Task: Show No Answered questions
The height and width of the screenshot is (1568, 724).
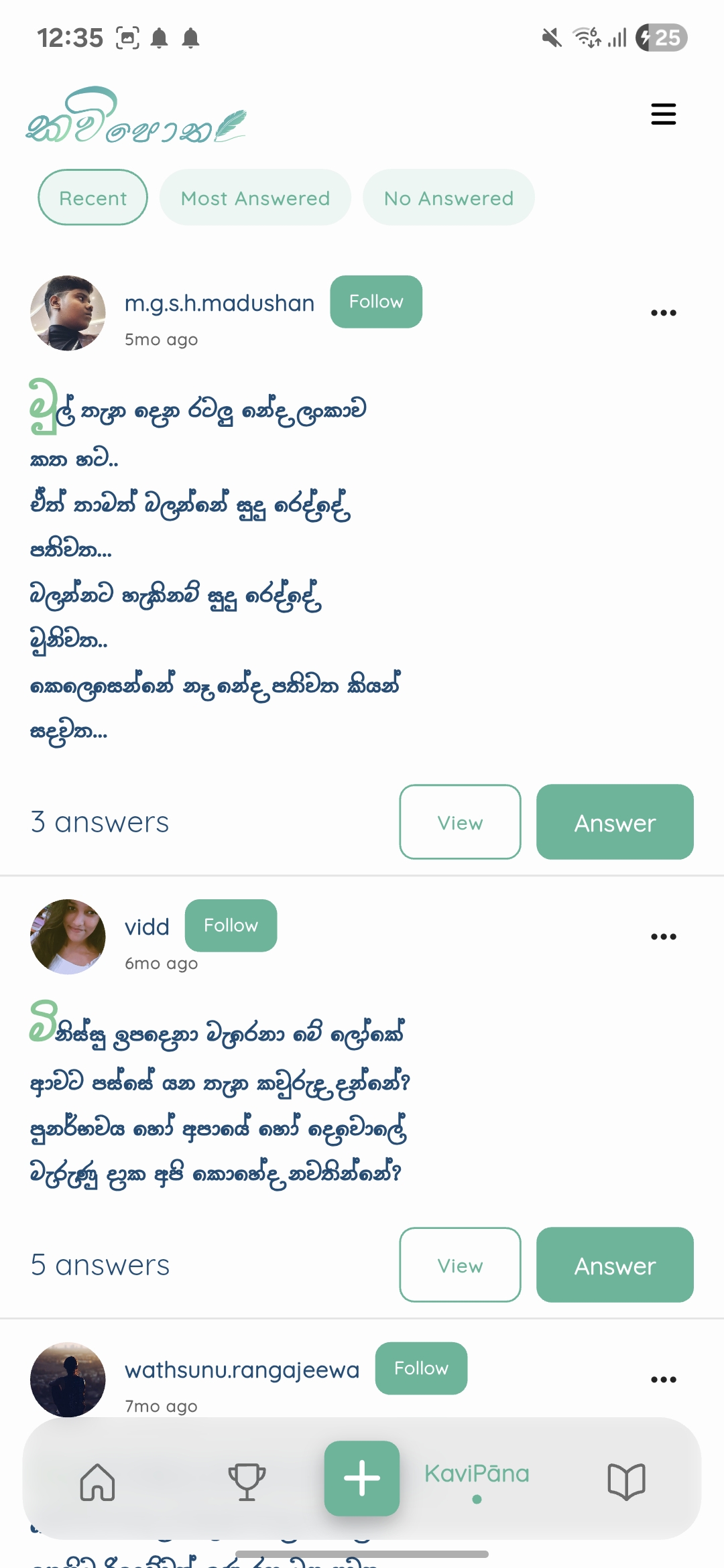Action: pos(448,198)
